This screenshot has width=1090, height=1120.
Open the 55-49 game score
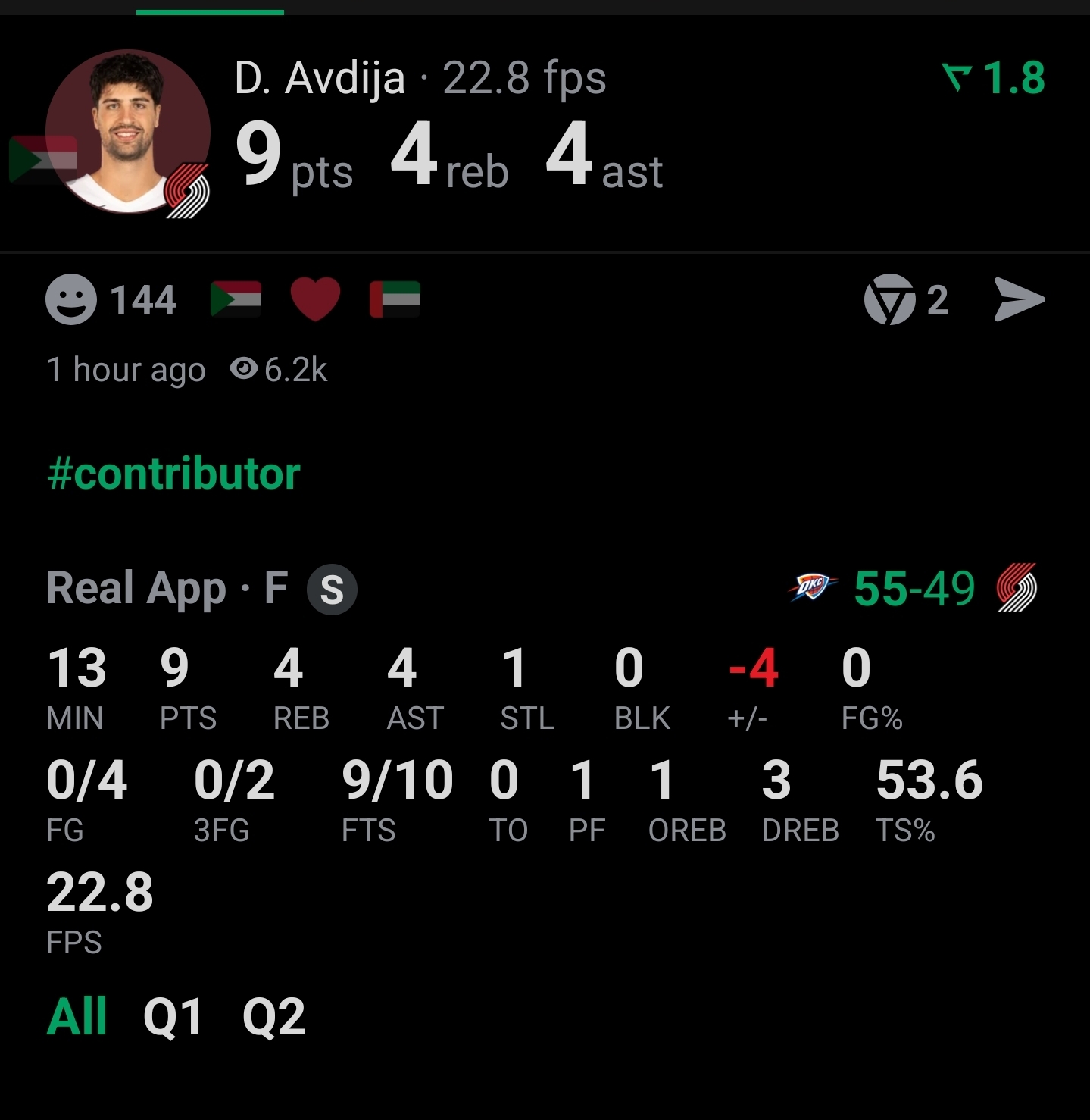914,588
